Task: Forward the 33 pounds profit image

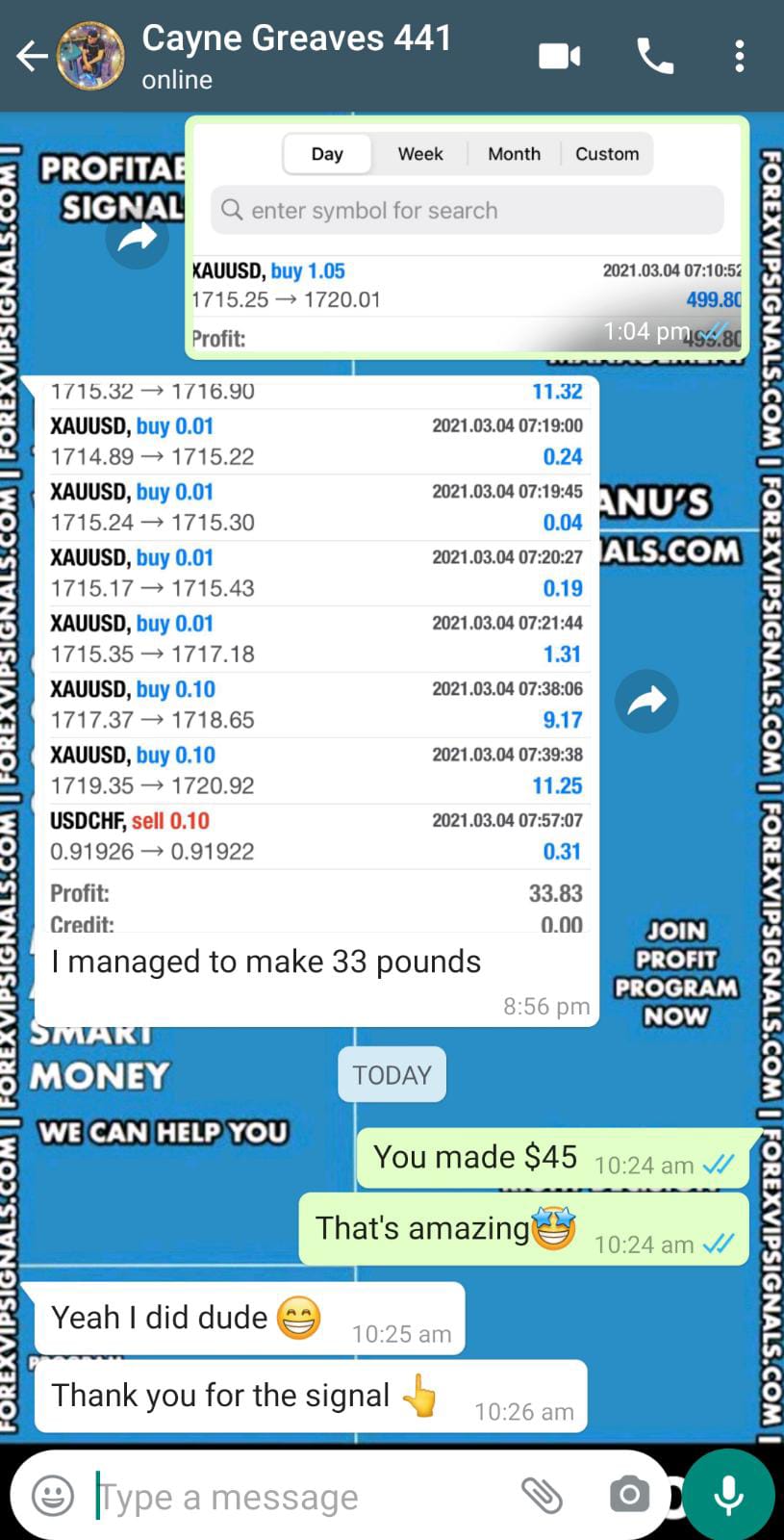Action: point(646,701)
